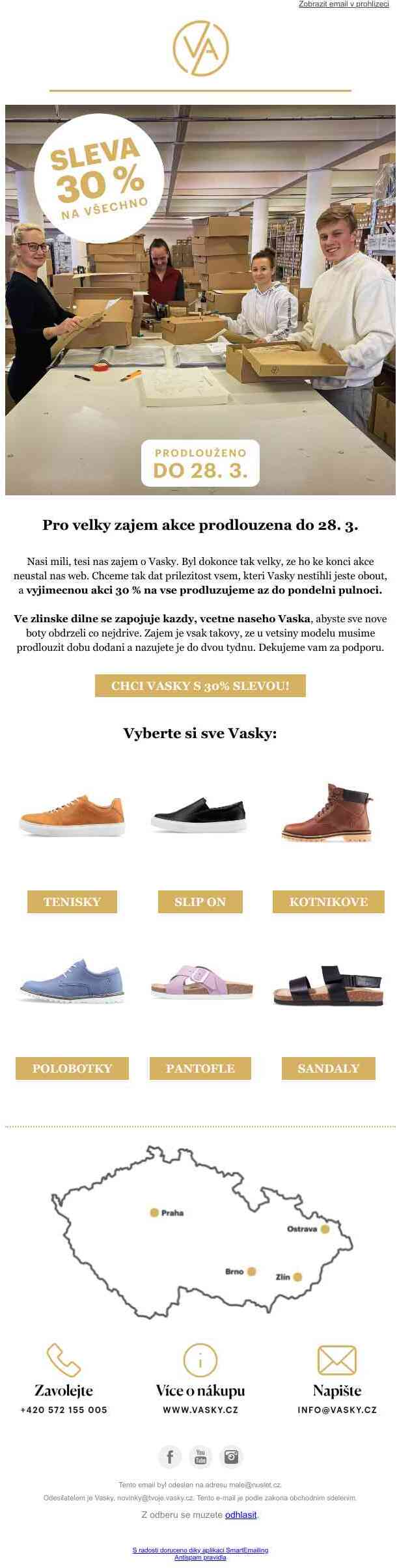The height and width of the screenshot is (1568, 397).
Task: Tap the 'CHCI VASKY S 30% SLEVOU!' button
Action: pyautogui.click(x=200, y=686)
